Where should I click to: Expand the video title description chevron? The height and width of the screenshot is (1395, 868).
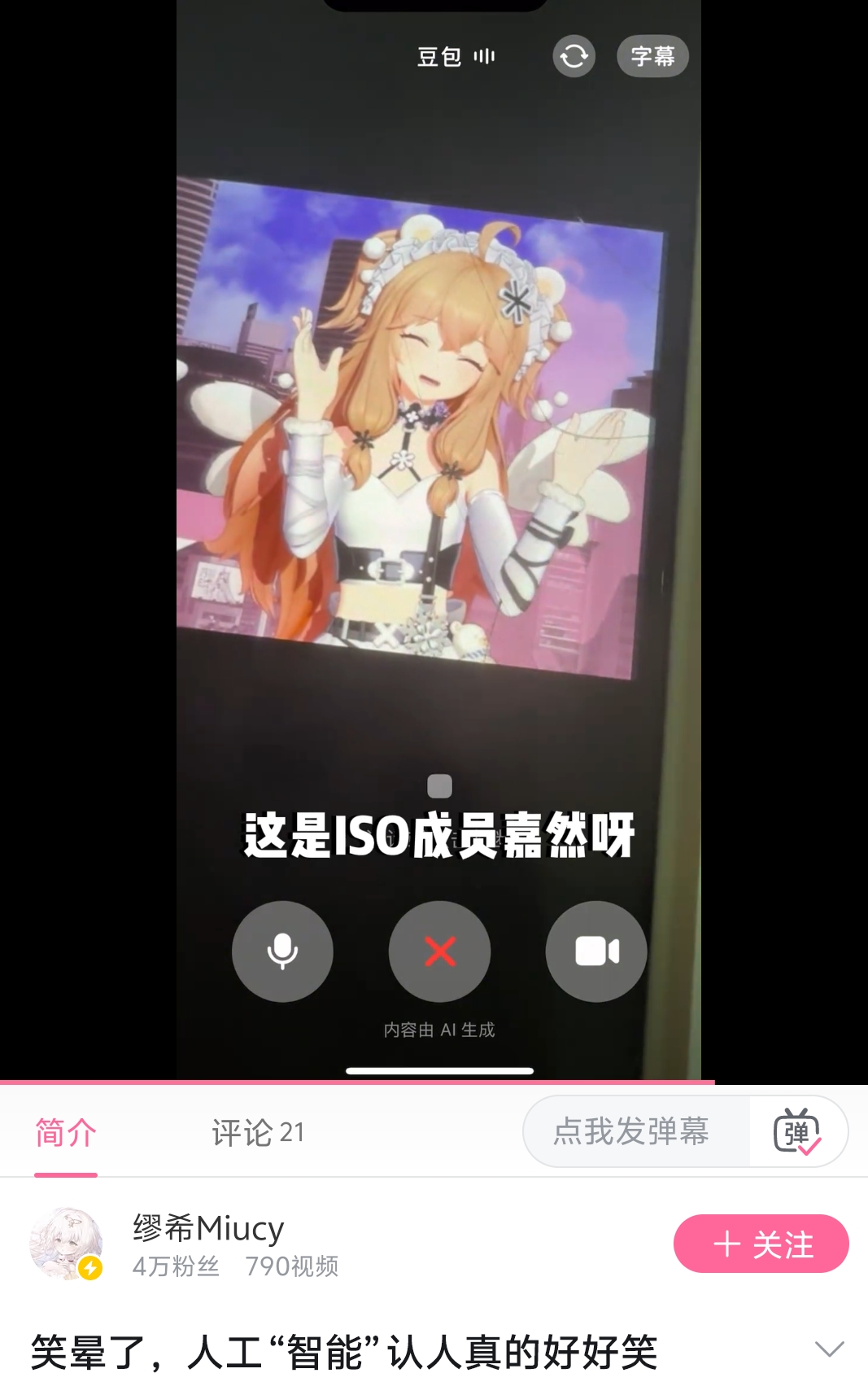(x=829, y=1349)
